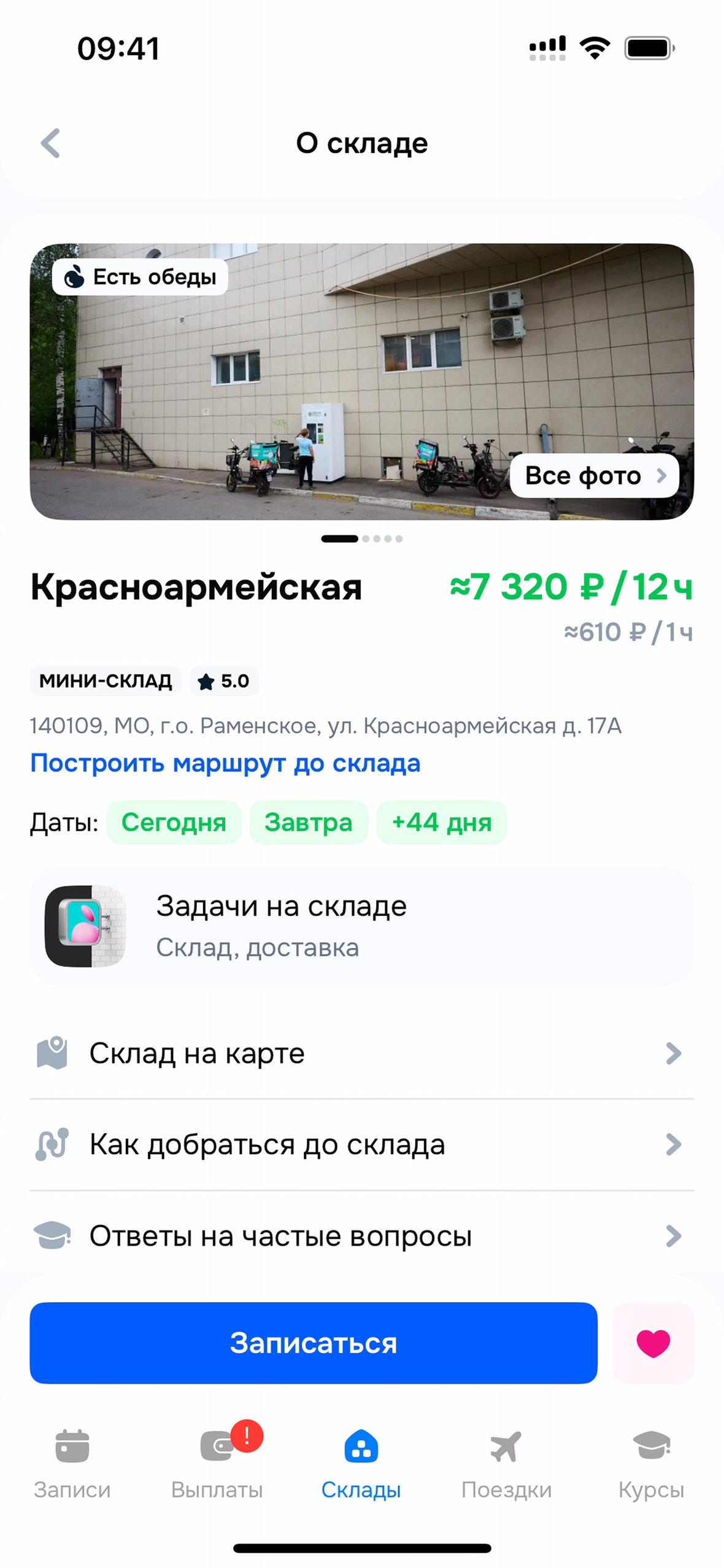Screen dimensions: 724x1568
Task: Tap the «Записаться» button
Action: tap(313, 1342)
